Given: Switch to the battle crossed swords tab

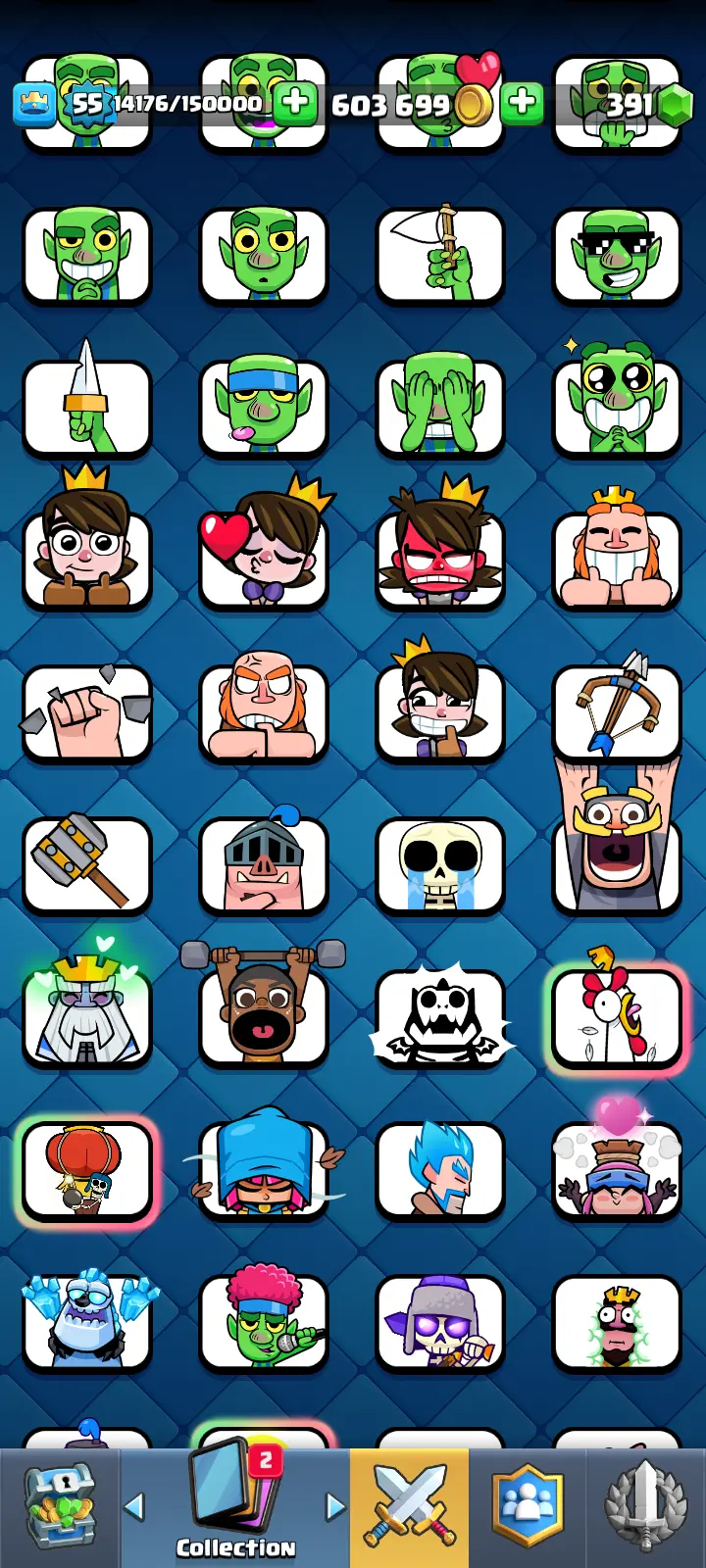Looking at the screenshot, I should [410, 1506].
